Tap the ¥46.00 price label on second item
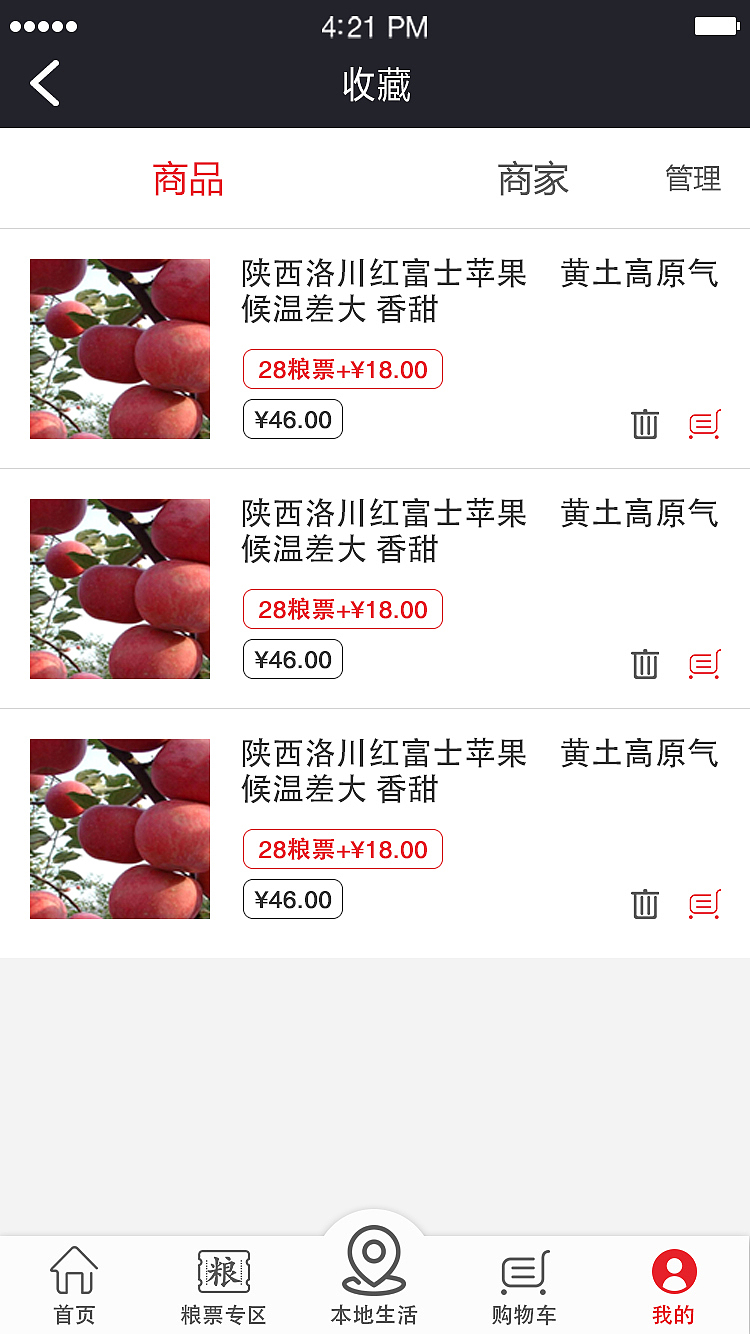 292,658
